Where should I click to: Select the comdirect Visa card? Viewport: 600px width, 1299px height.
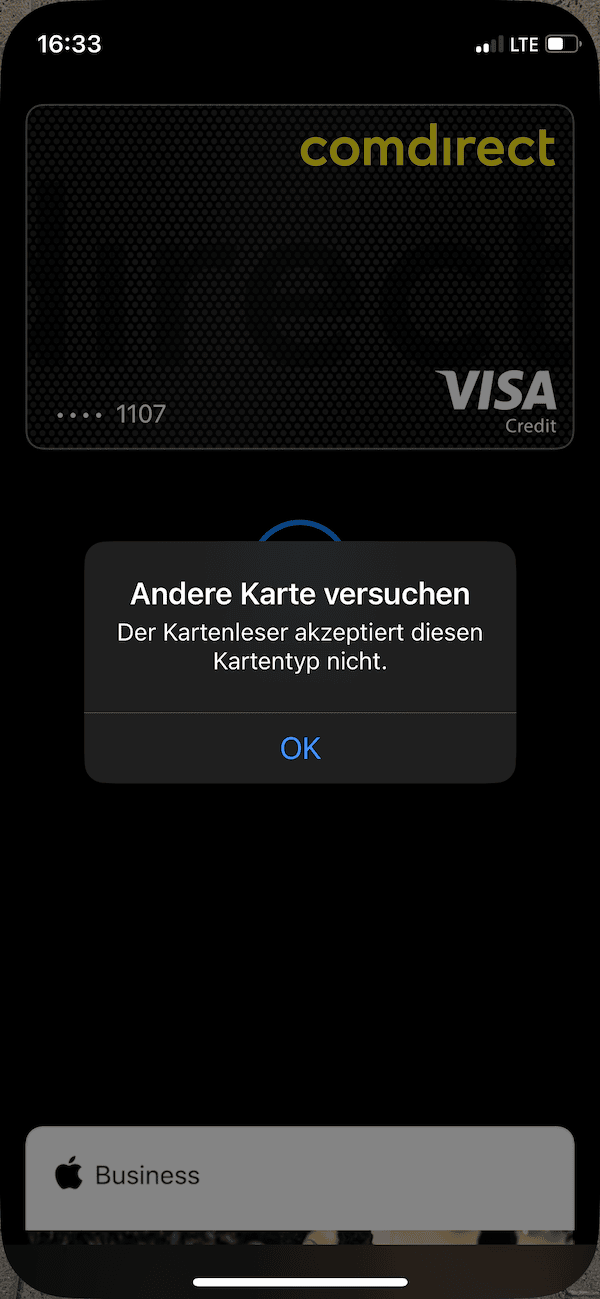coord(300,277)
